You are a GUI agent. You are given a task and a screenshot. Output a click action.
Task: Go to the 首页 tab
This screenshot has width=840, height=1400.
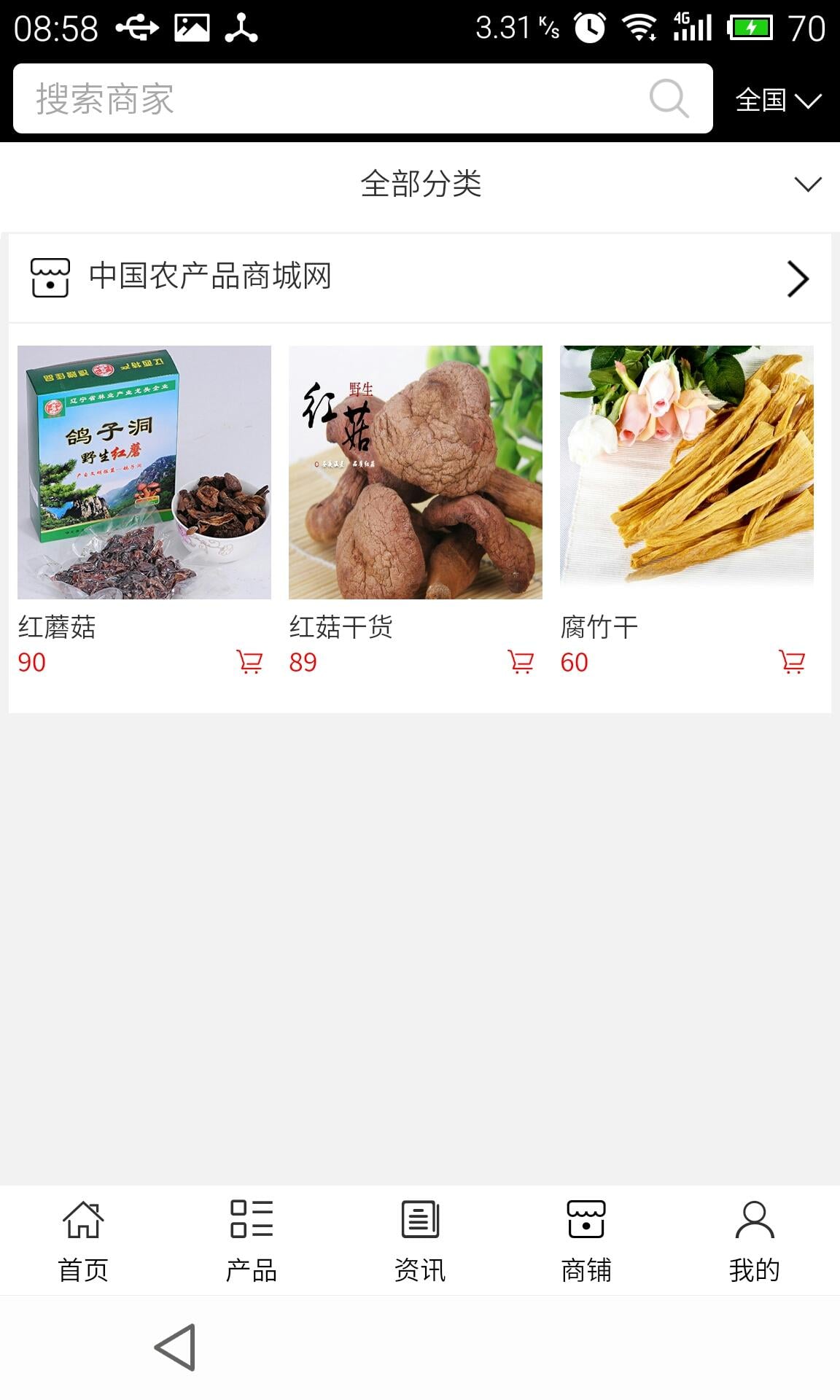click(83, 1240)
